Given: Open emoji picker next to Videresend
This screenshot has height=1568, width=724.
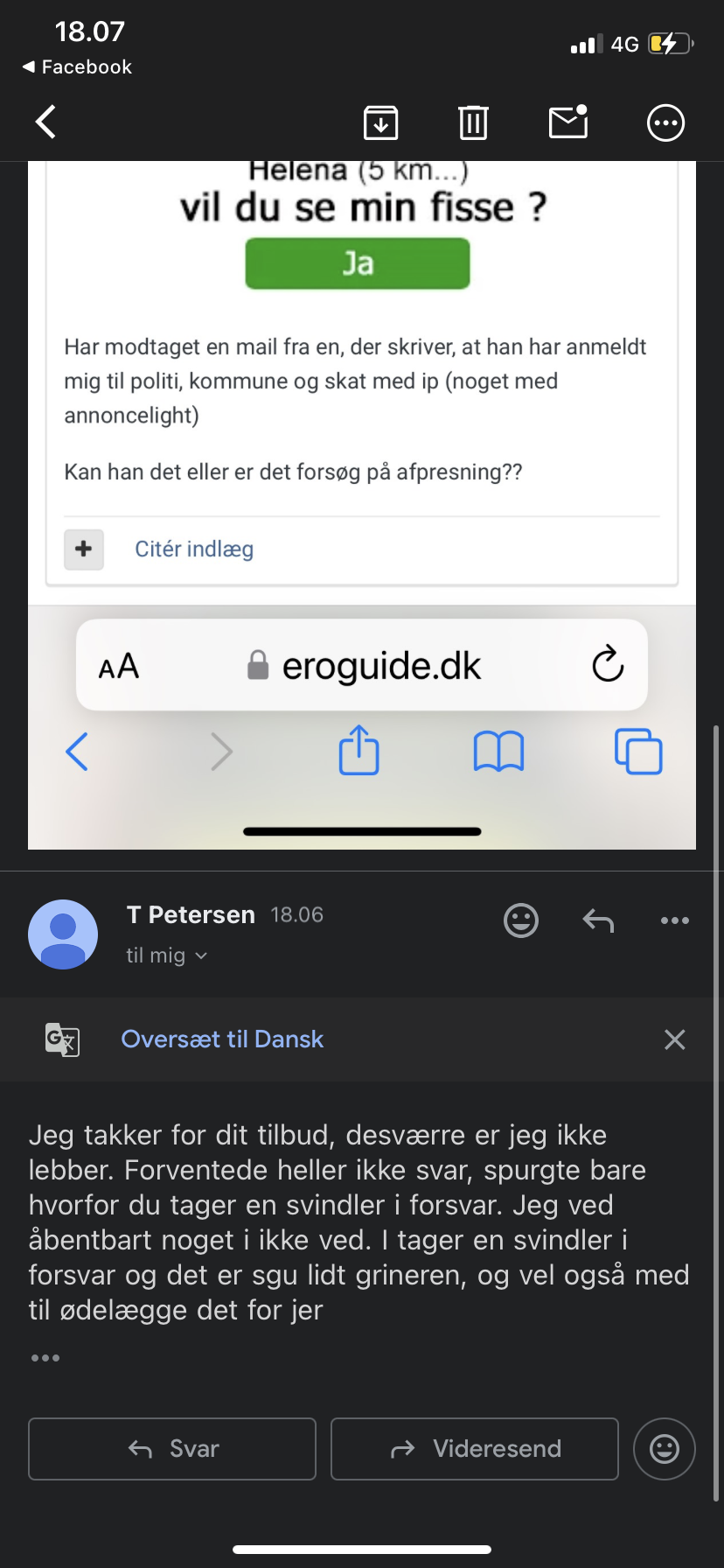Looking at the screenshot, I should (x=665, y=1449).
